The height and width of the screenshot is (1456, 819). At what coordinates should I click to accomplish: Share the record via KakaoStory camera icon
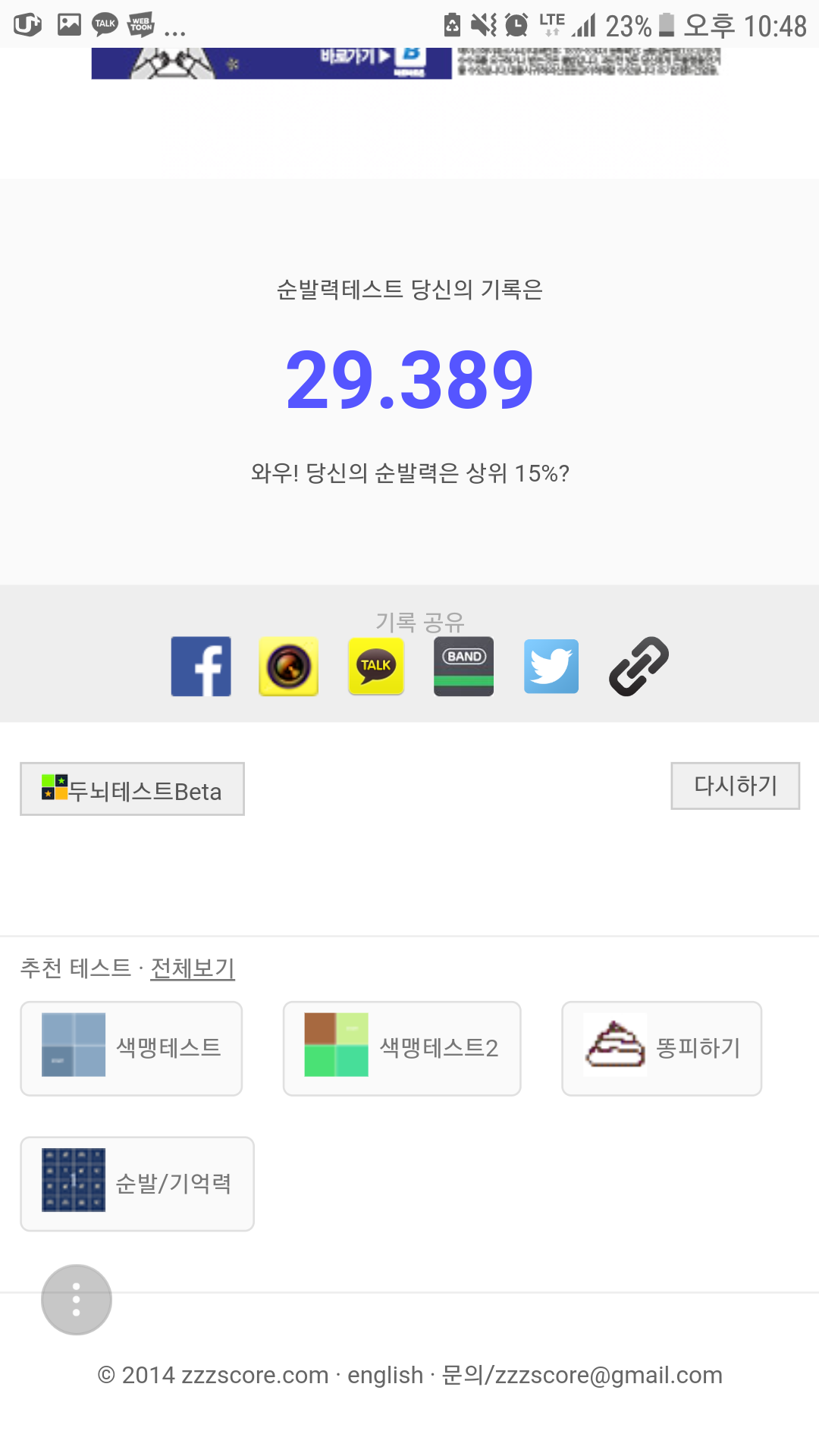[x=288, y=666]
